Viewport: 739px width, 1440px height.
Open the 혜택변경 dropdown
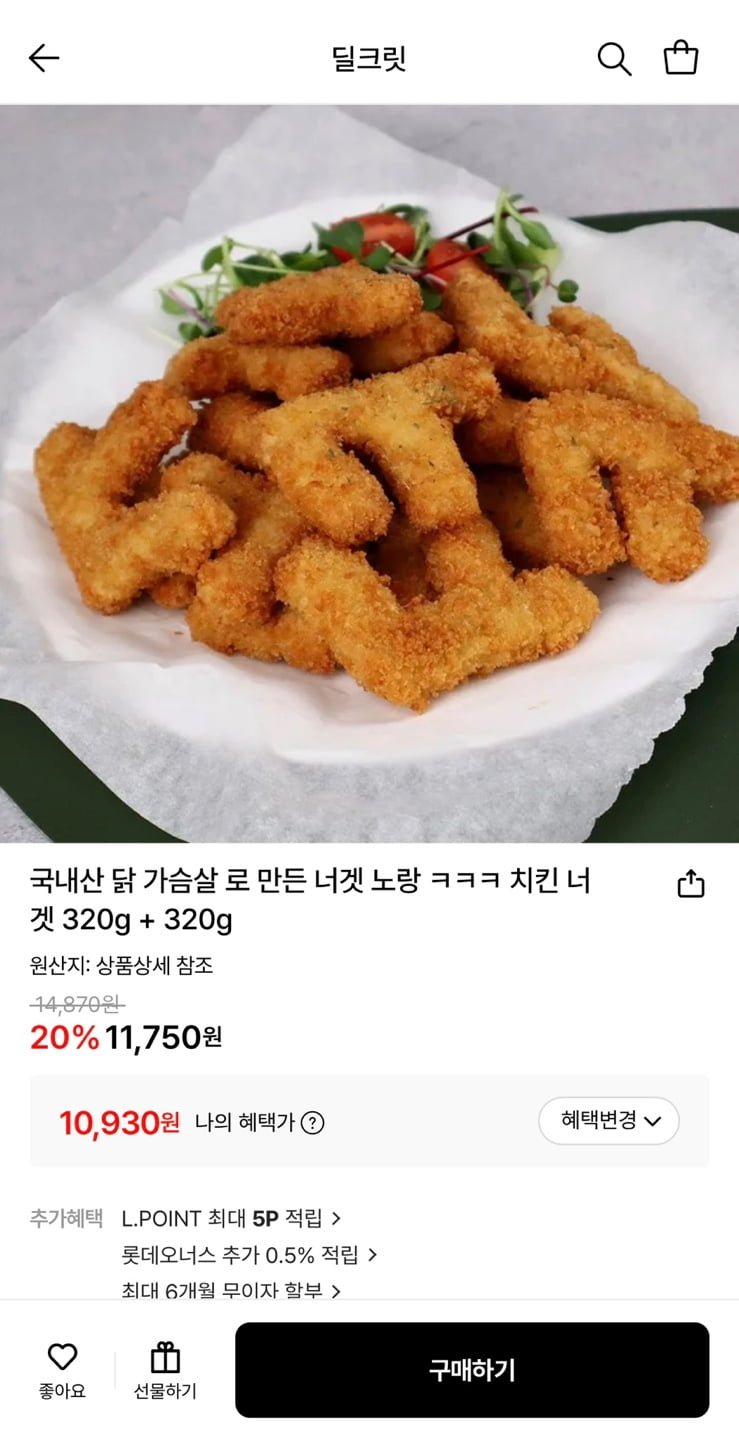coord(608,1121)
